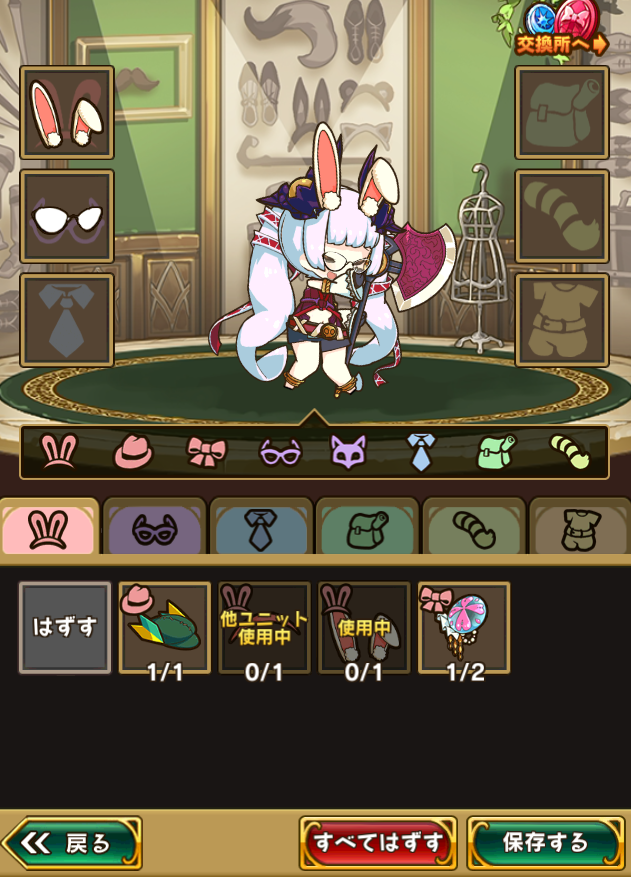Tap the 戻る back button
This screenshot has height=877, width=631.
click(72, 843)
